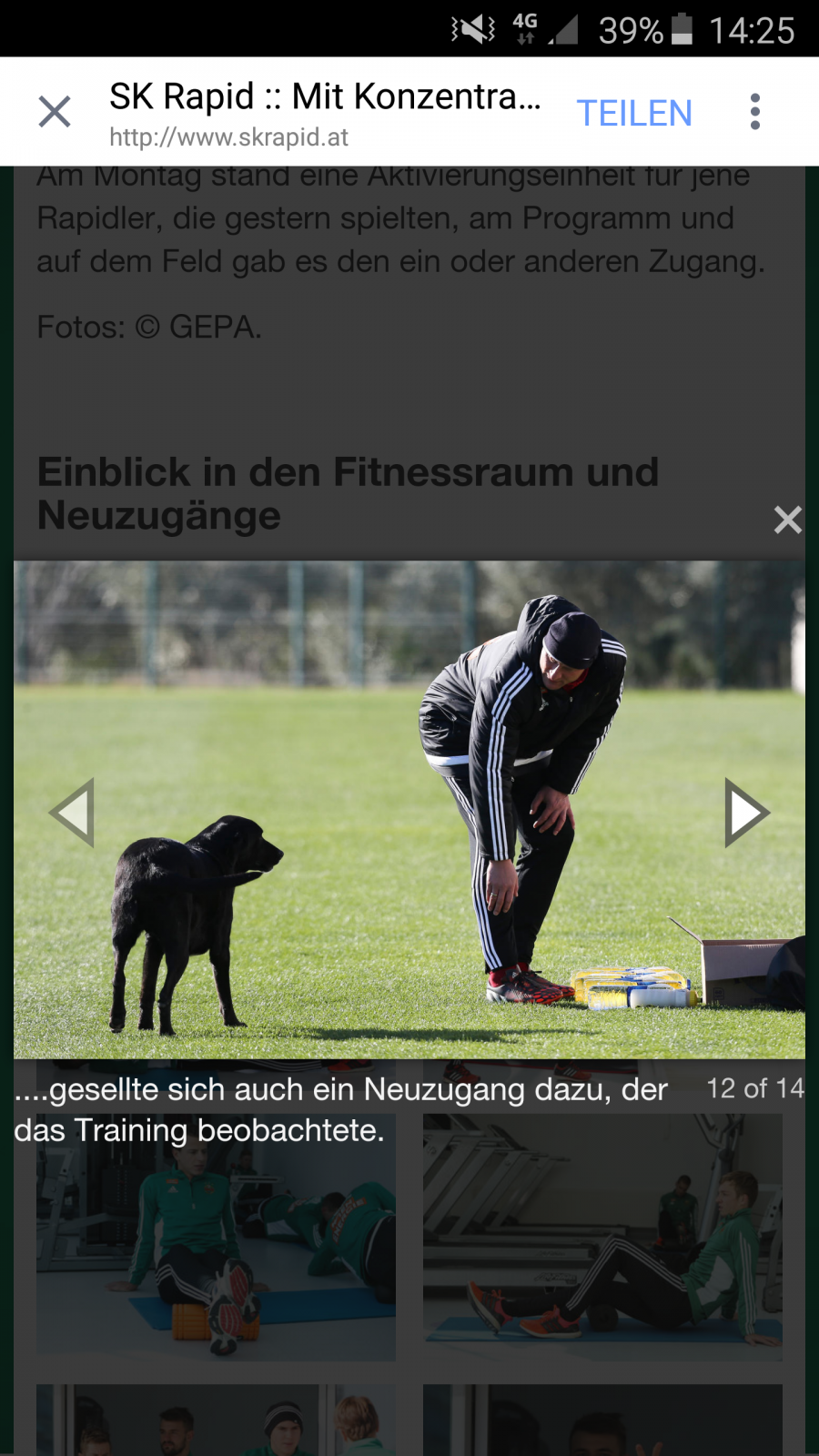Close the browser tab with X
The height and width of the screenshot is (1456, 819).
pos(55,112)
